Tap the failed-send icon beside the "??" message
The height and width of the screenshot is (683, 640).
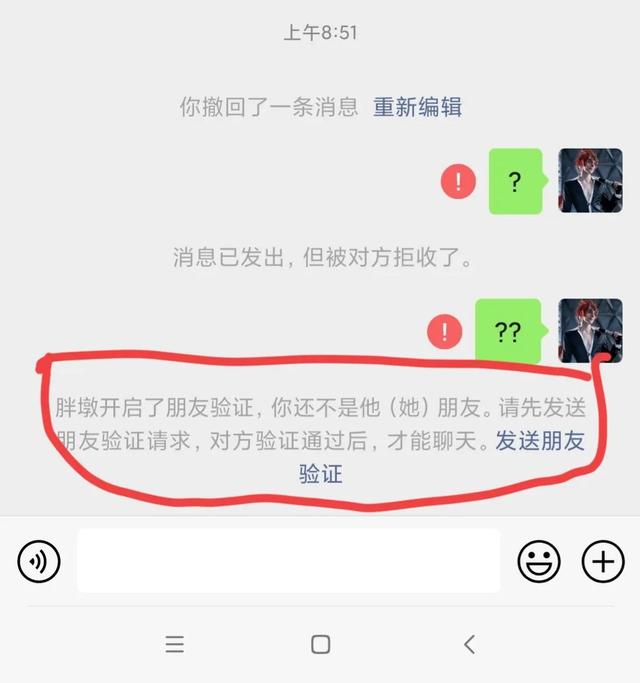click(444, 330)
